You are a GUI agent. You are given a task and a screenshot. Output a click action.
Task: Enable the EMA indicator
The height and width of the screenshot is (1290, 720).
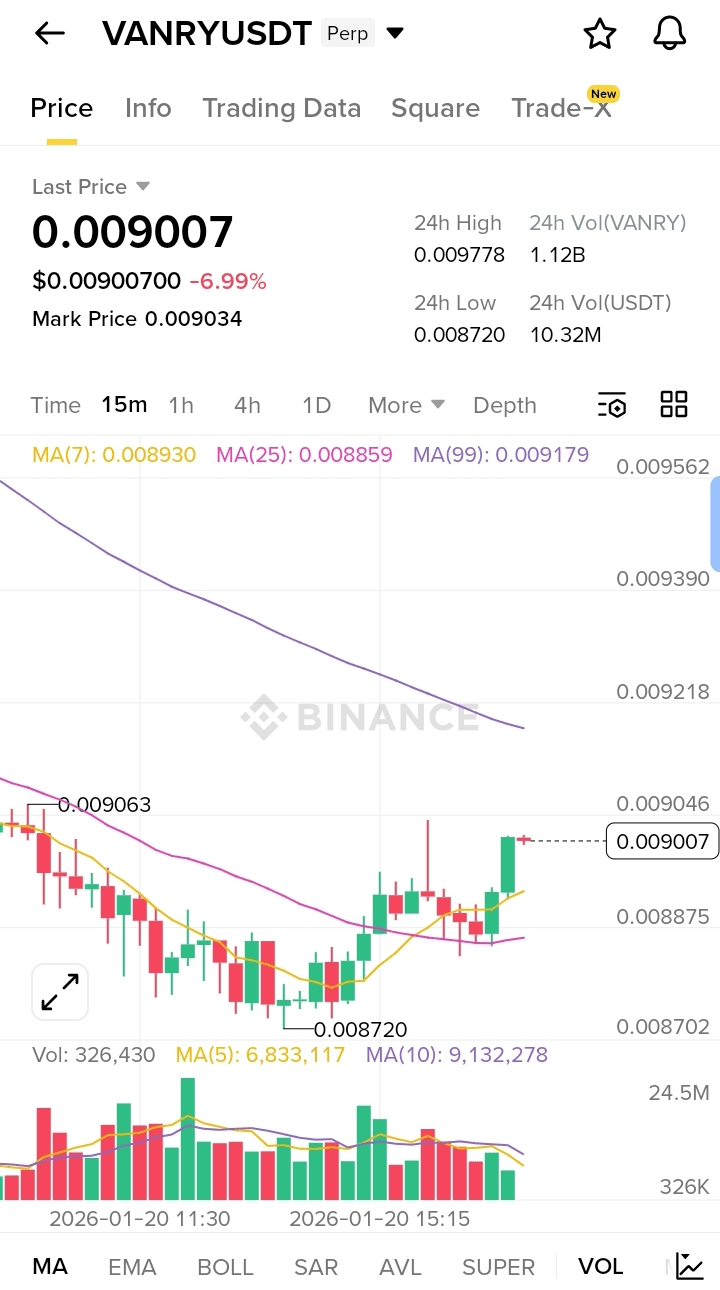pyautogui.click(x=132, y=1267)
